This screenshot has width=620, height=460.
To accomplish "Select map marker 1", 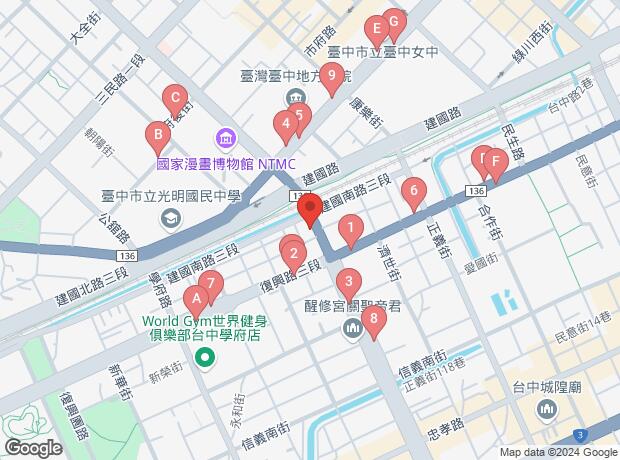I will point(350,228).
